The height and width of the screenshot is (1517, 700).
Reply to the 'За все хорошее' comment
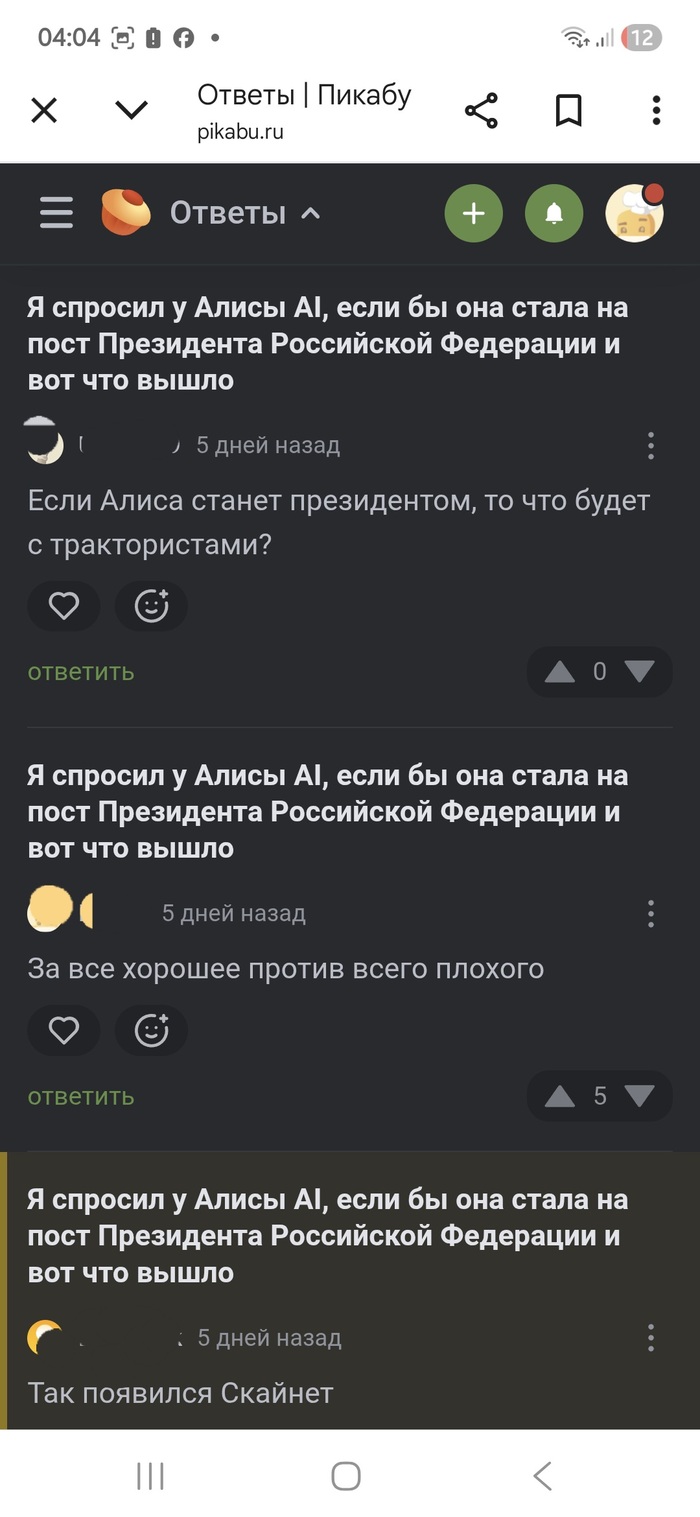80,1096
